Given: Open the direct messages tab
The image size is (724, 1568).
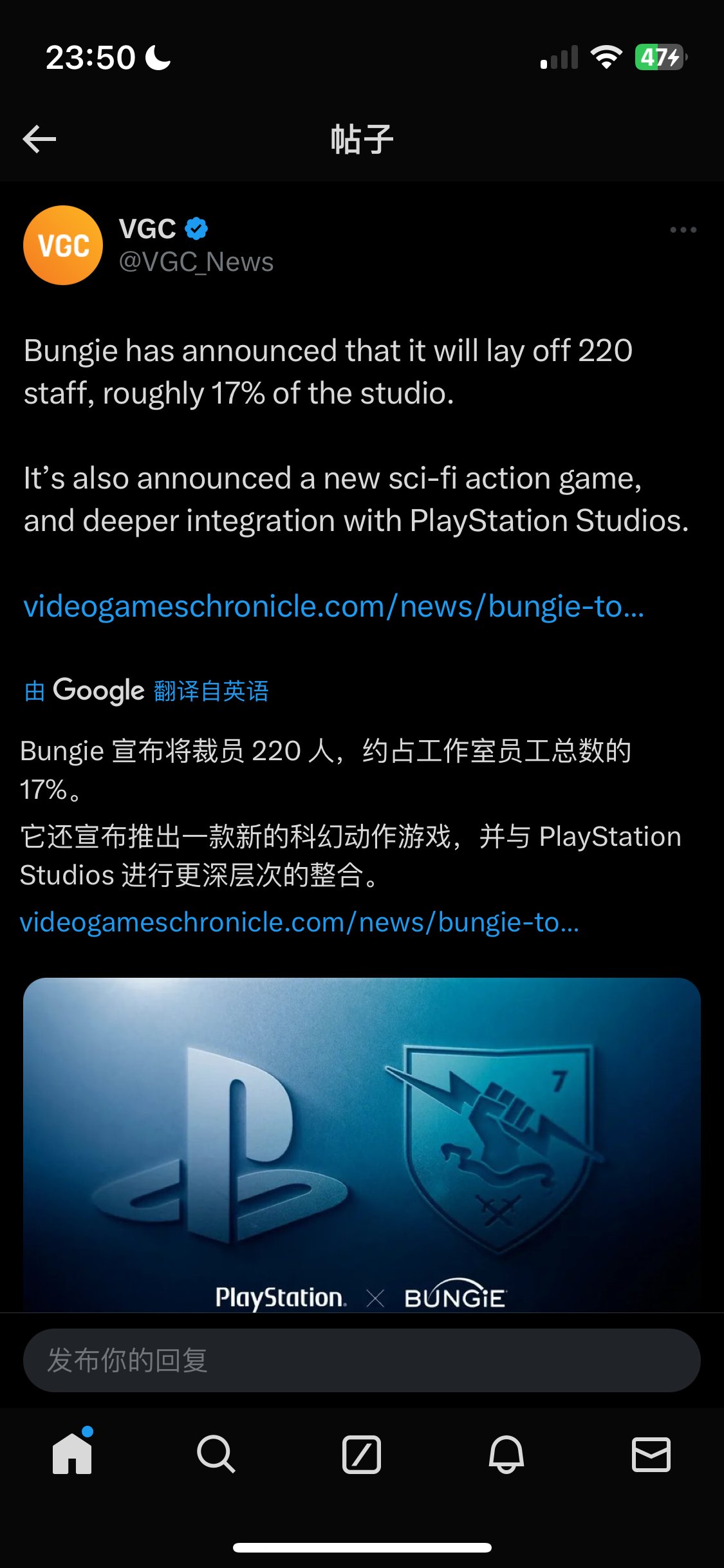Looking at the screenshot, I should [651, 1454].
